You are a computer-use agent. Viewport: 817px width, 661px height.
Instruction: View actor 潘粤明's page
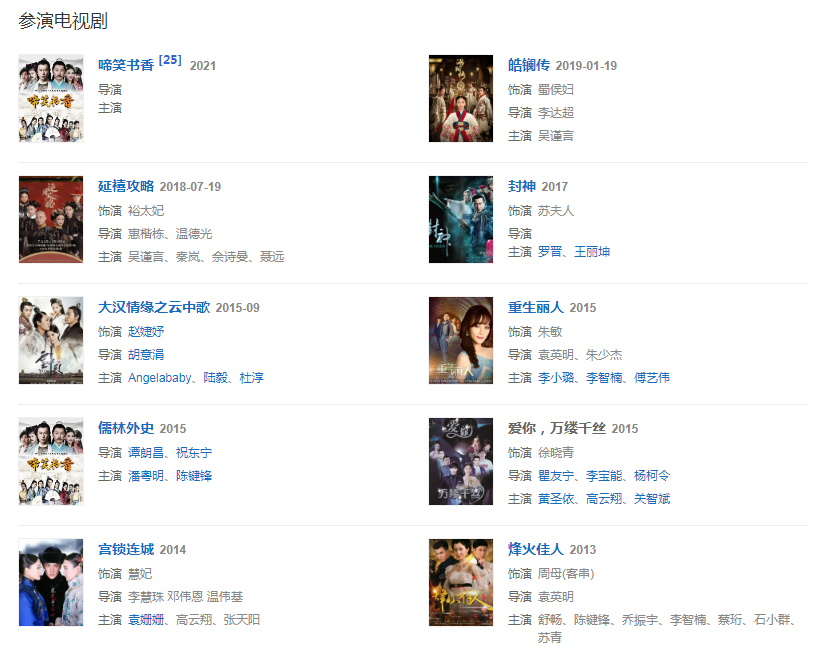pyautogui.click(x=146, y=476)
